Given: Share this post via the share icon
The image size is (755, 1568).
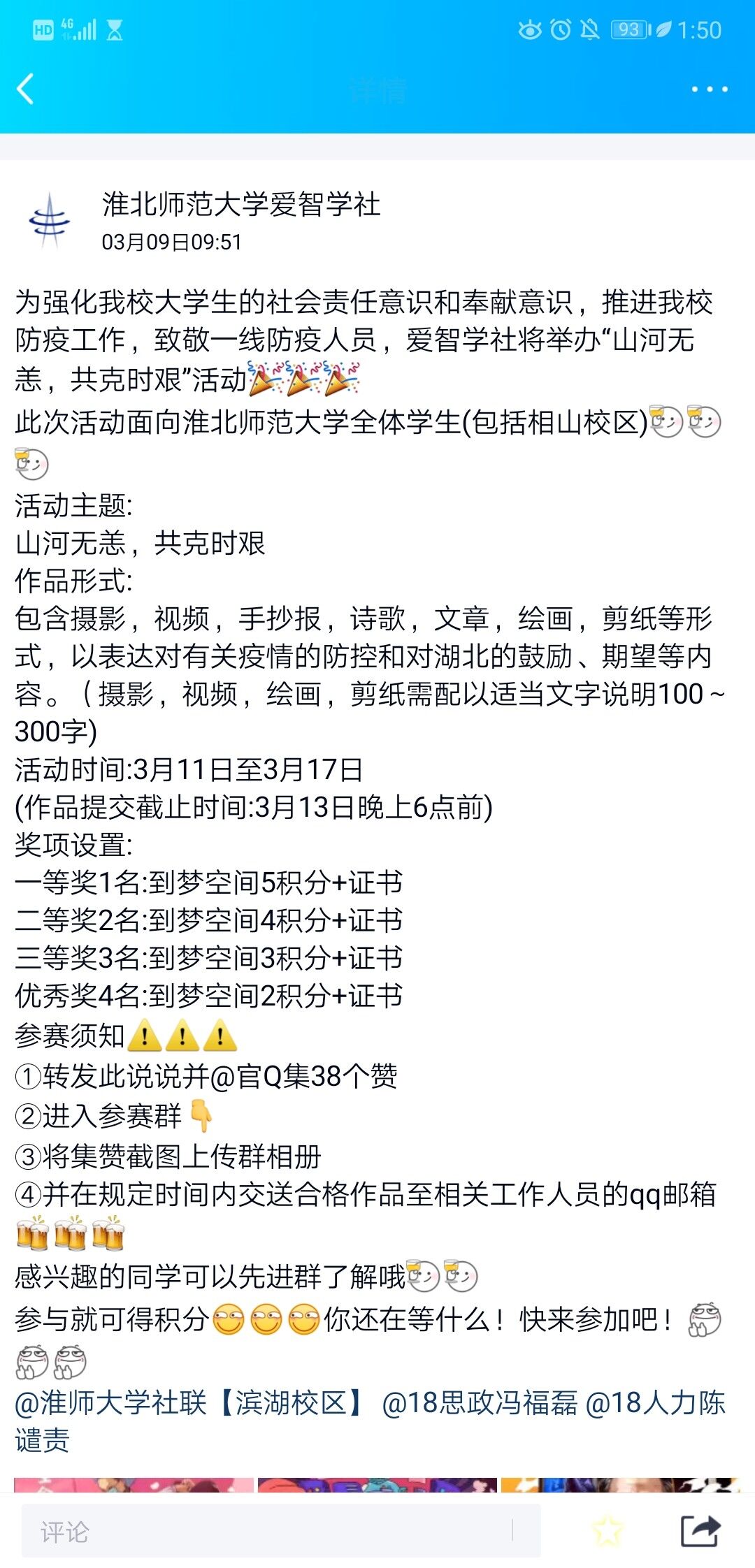Looking at the screenshot, I should coord(700,1531).
